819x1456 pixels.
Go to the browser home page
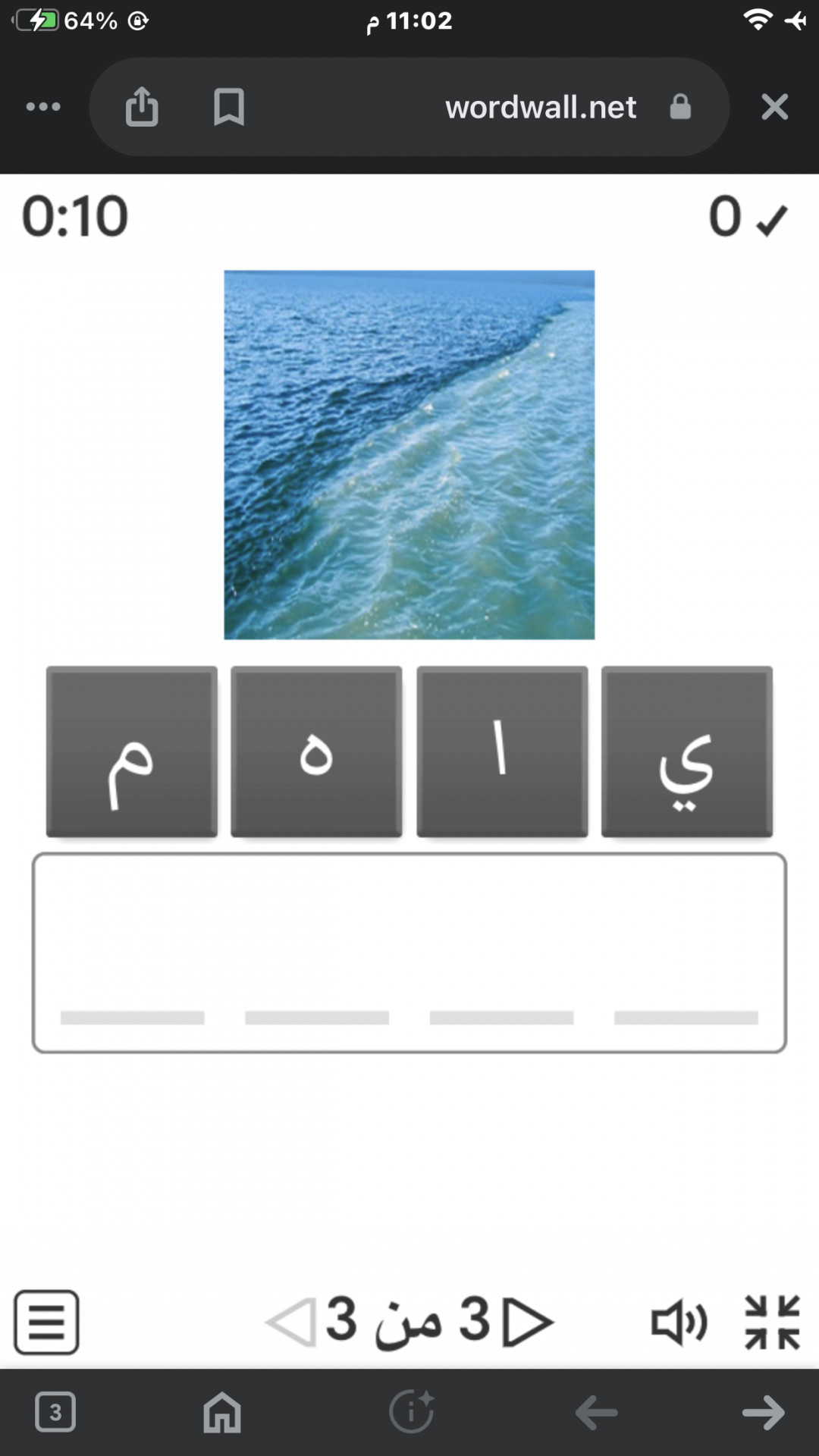pos(222,1412)
